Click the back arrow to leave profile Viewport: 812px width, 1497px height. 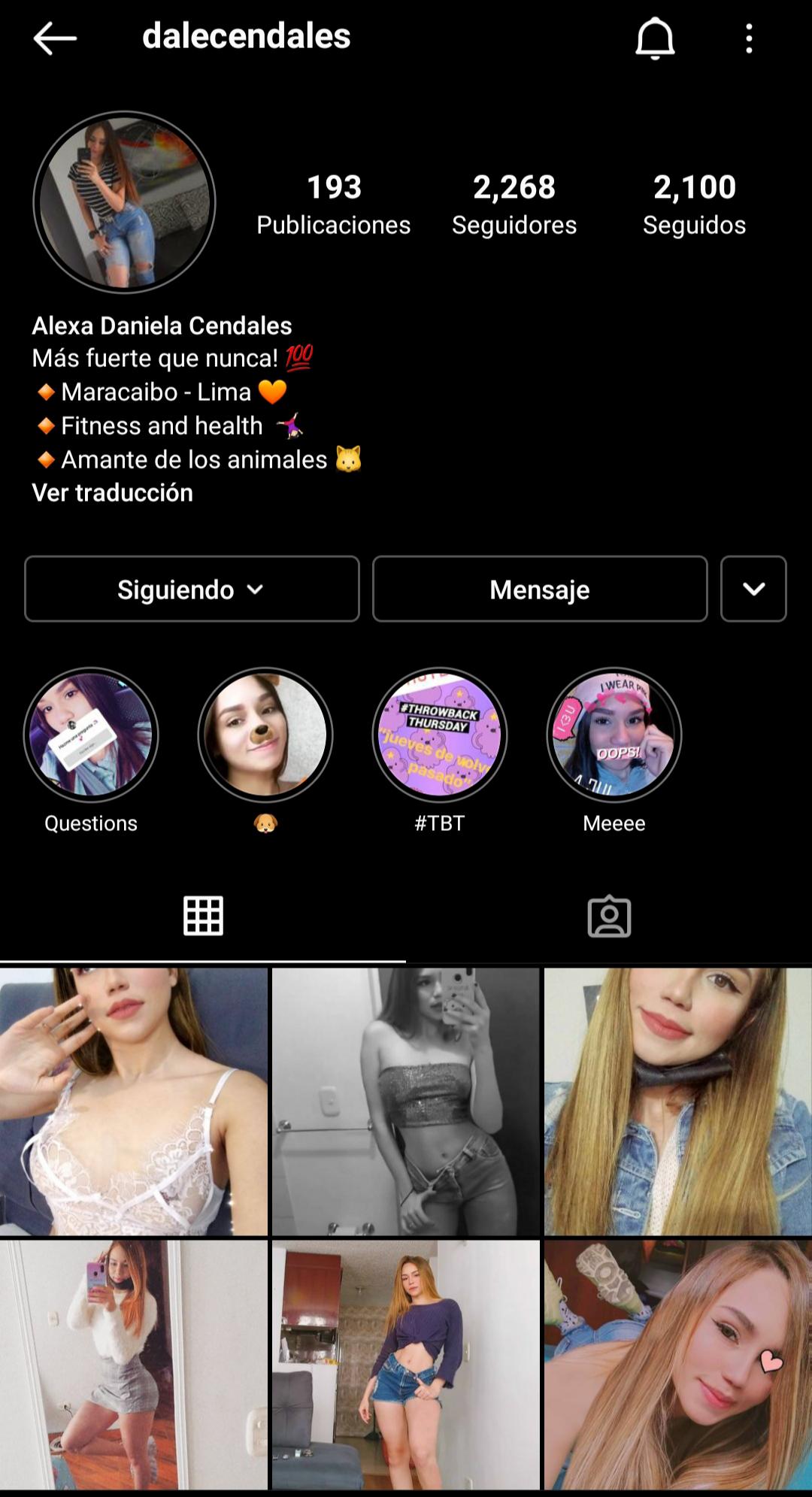coord(53,38)
